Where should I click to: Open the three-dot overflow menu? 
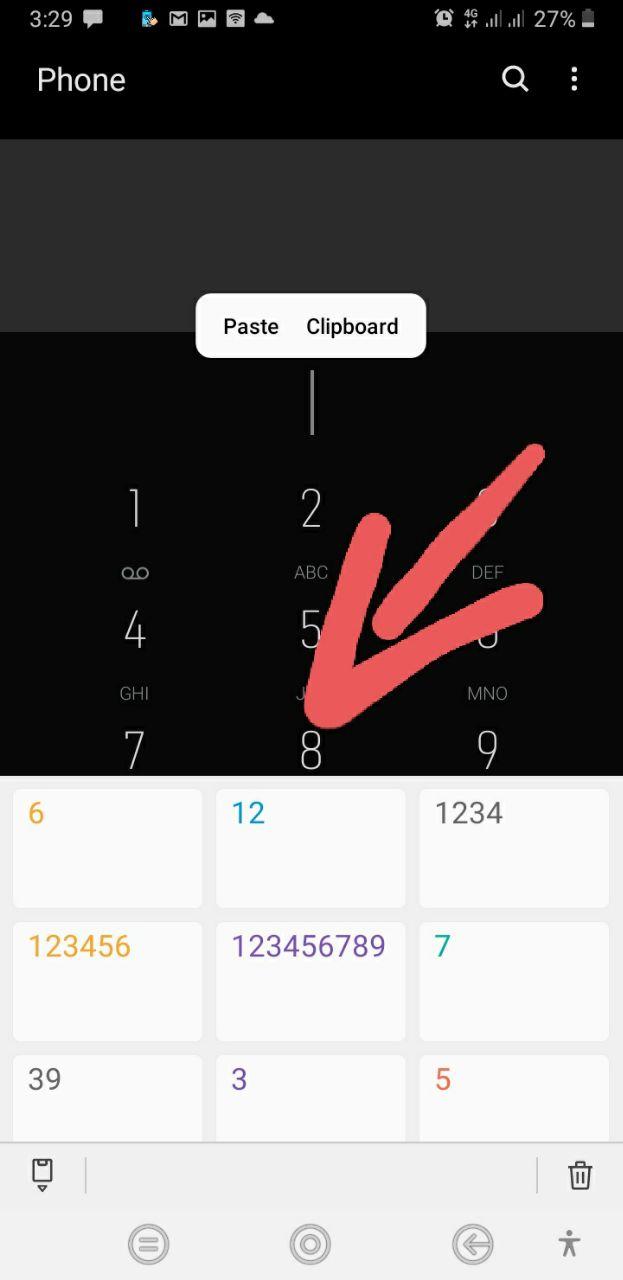click(574, 79)
